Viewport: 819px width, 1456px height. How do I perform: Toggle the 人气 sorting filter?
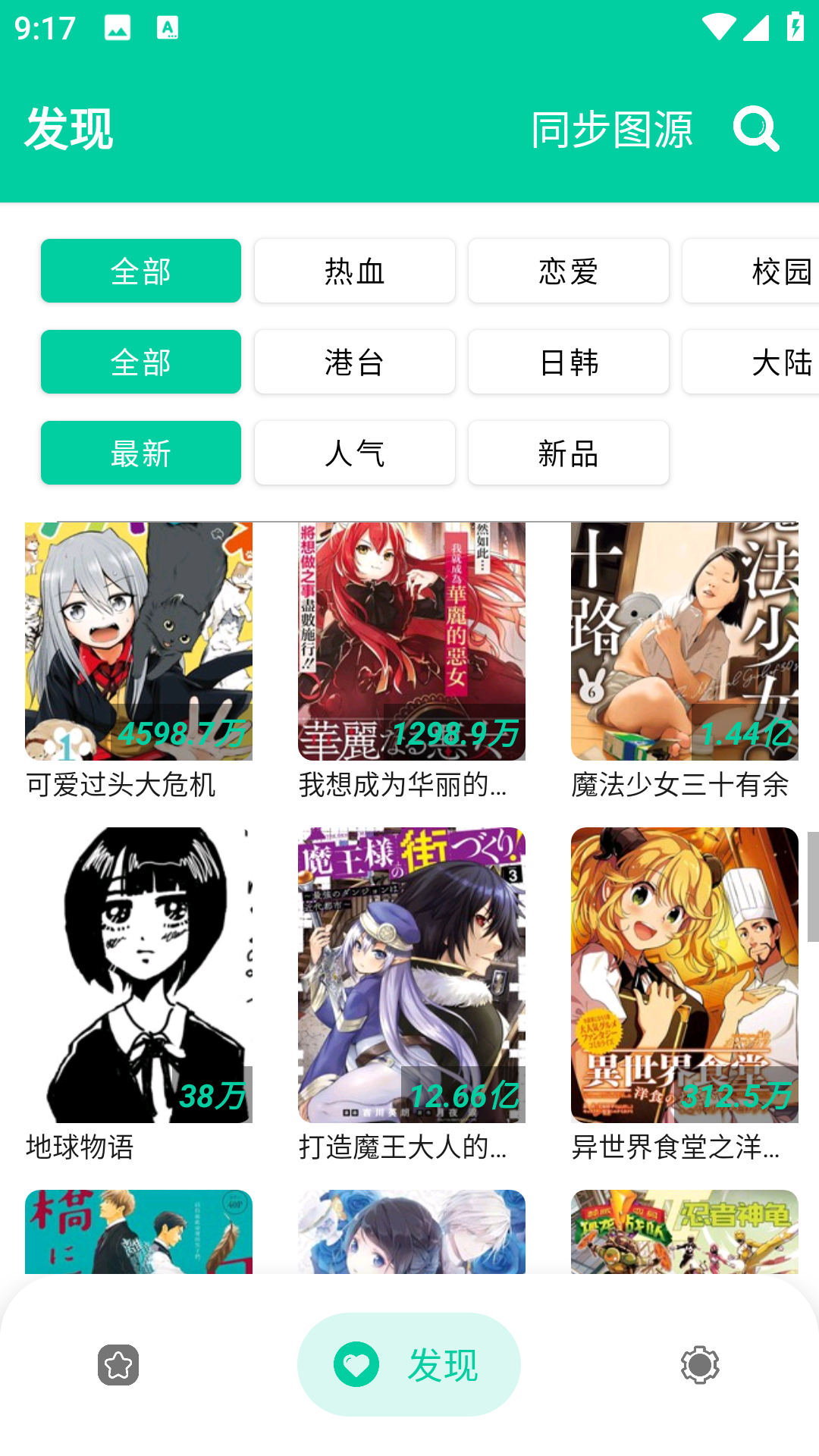pyautogui.click(x=354, y=453)
